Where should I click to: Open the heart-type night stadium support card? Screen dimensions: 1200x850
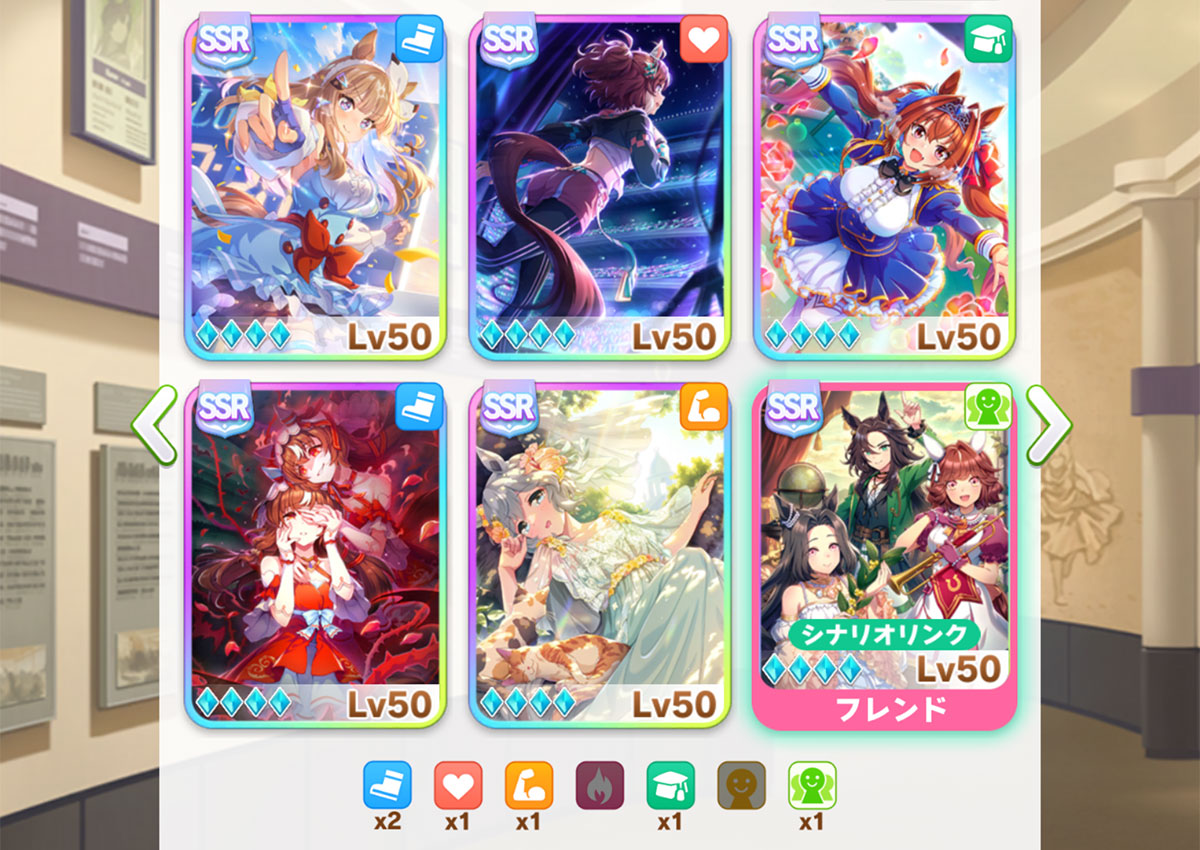tap(600, 185)
